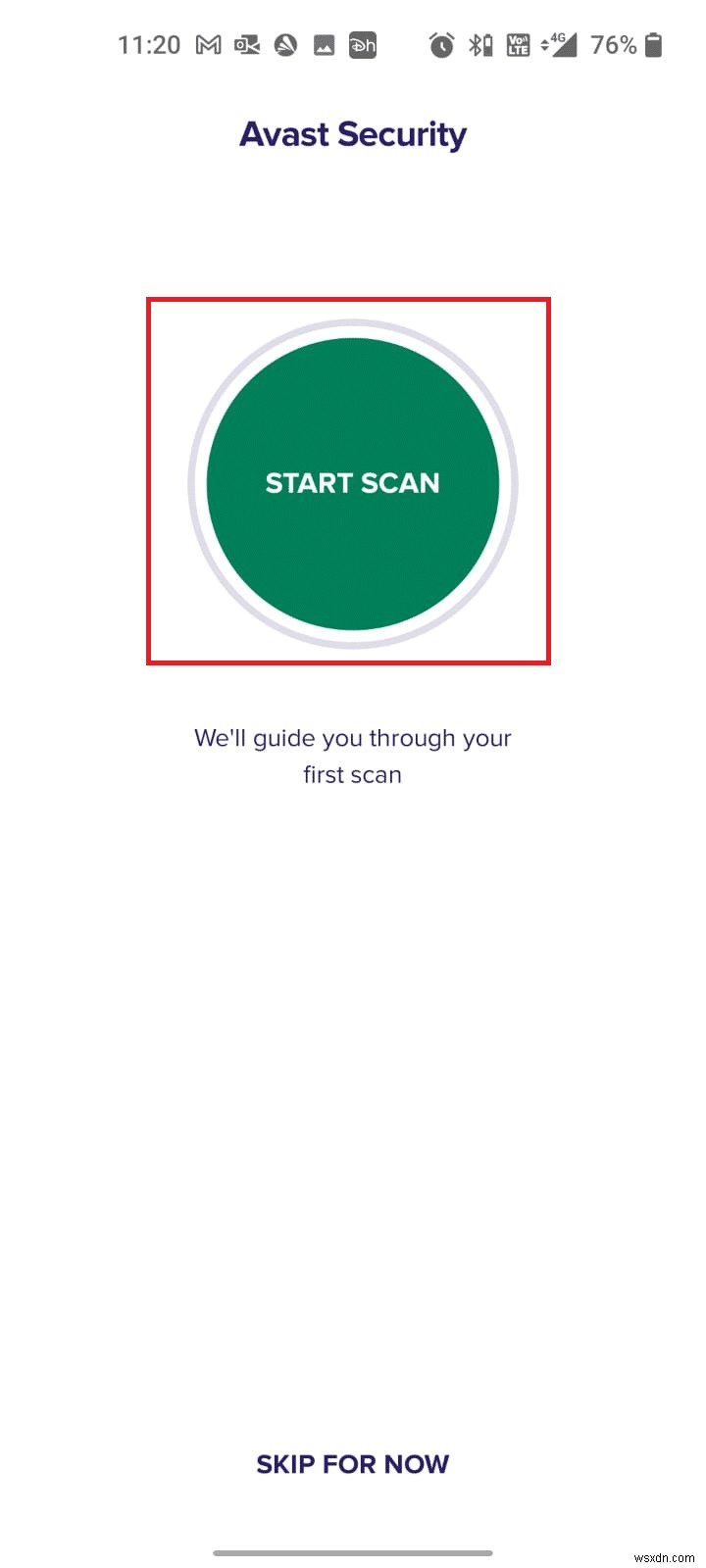Viewport: 706px width, 1568px height.
Task: Tap the gesture navigation bar at bottom
Action: pos(352,1553)
